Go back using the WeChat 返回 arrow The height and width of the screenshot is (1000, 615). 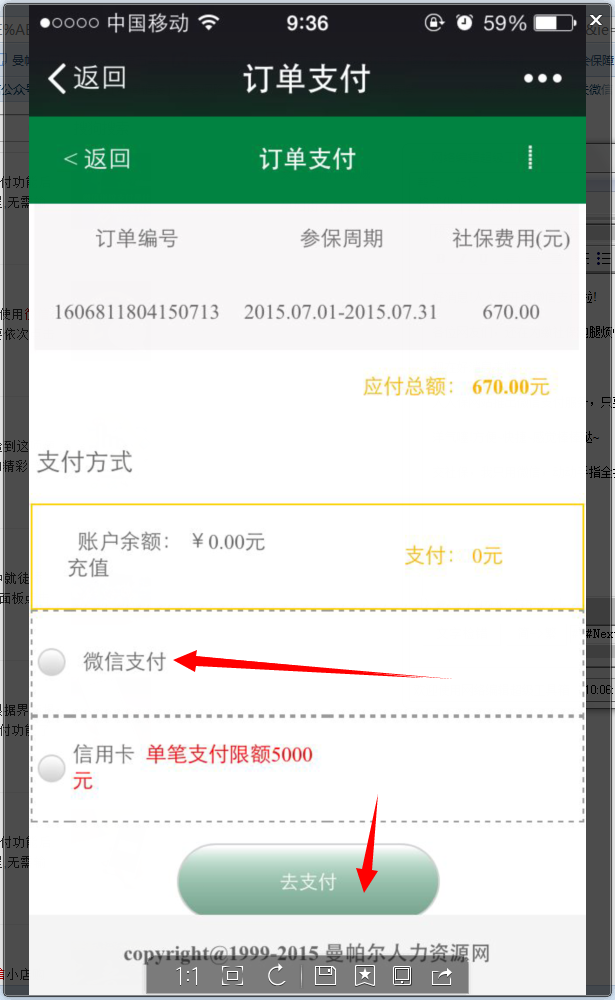coord(87,78)
